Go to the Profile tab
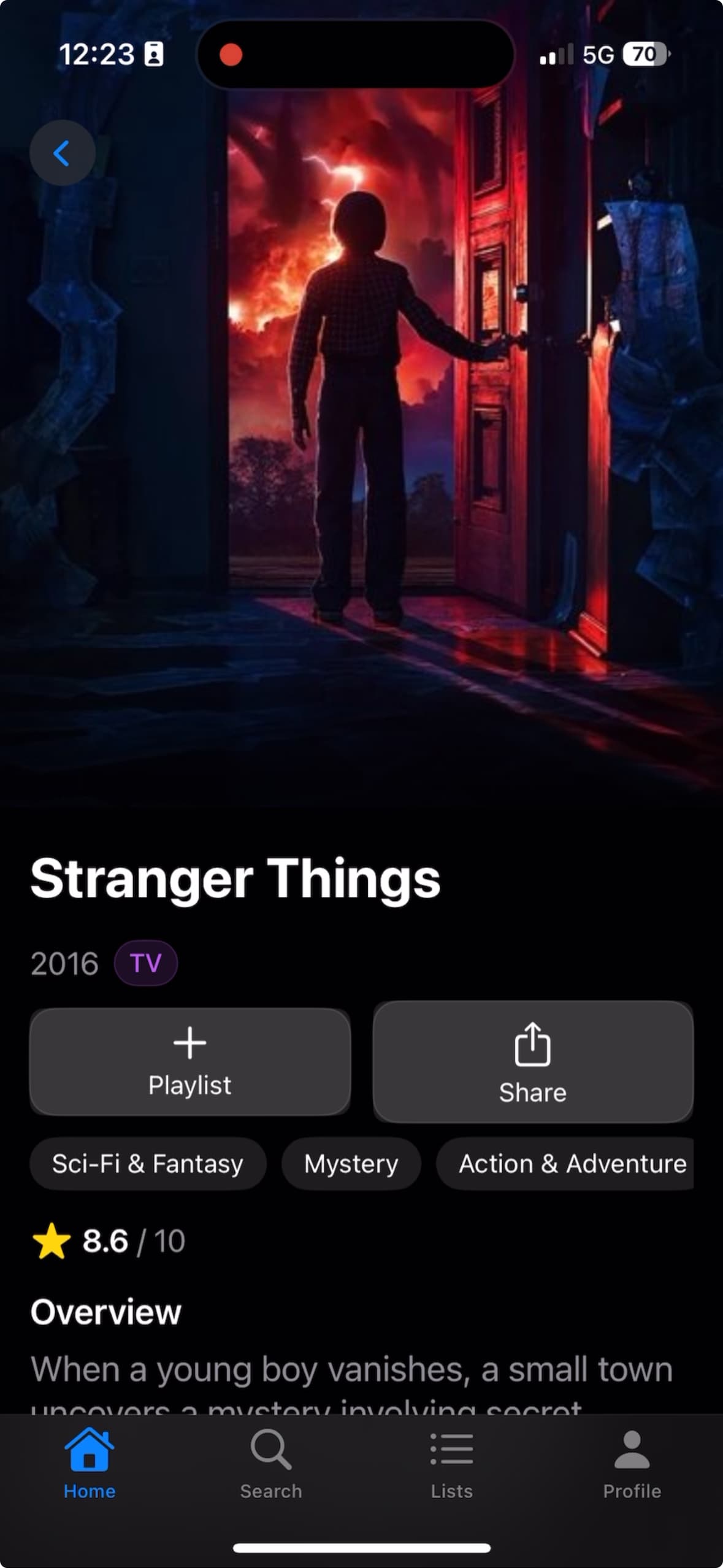723x1568 pixels. point(632,1464)
